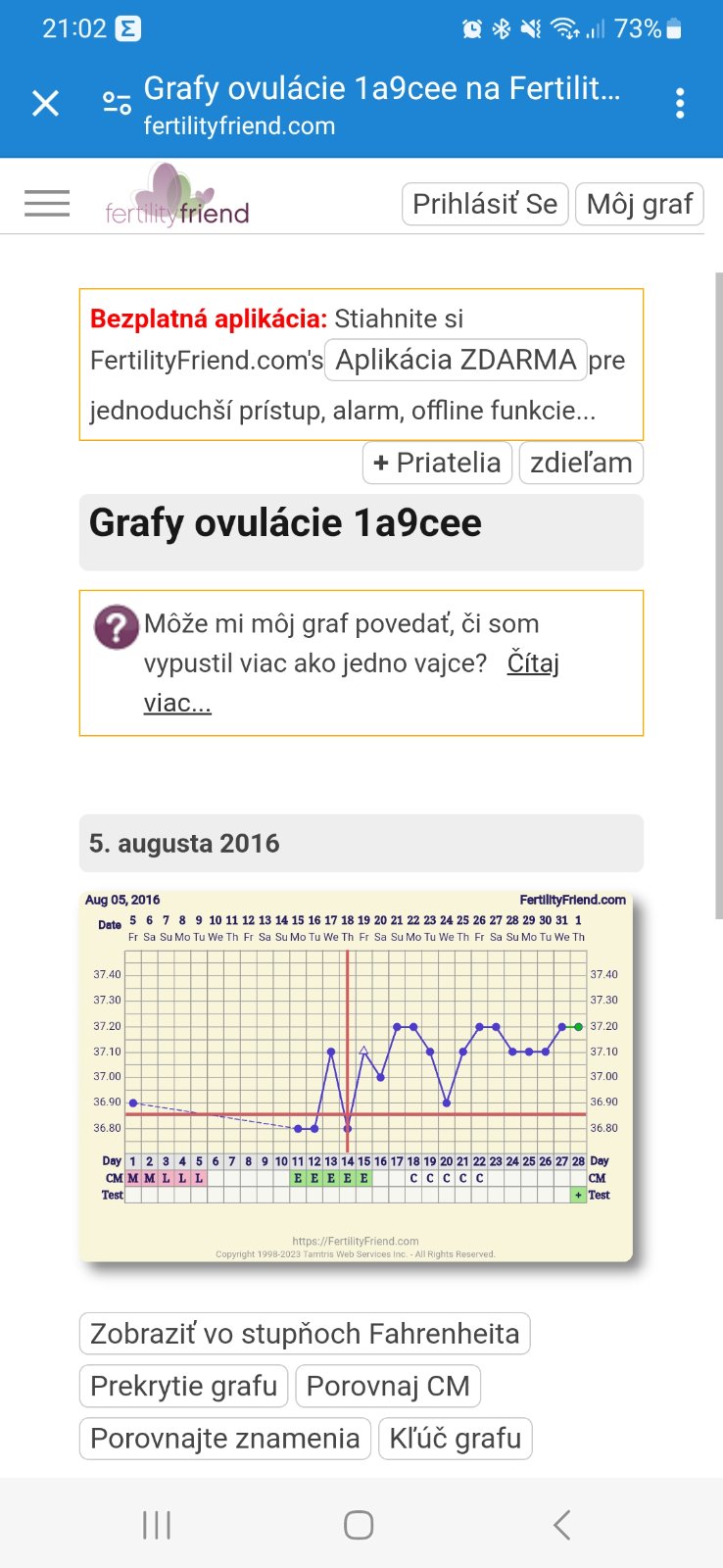Screen dimensions: 723x1568
Task: Share the chart via zdieľam
Action: 581,463
